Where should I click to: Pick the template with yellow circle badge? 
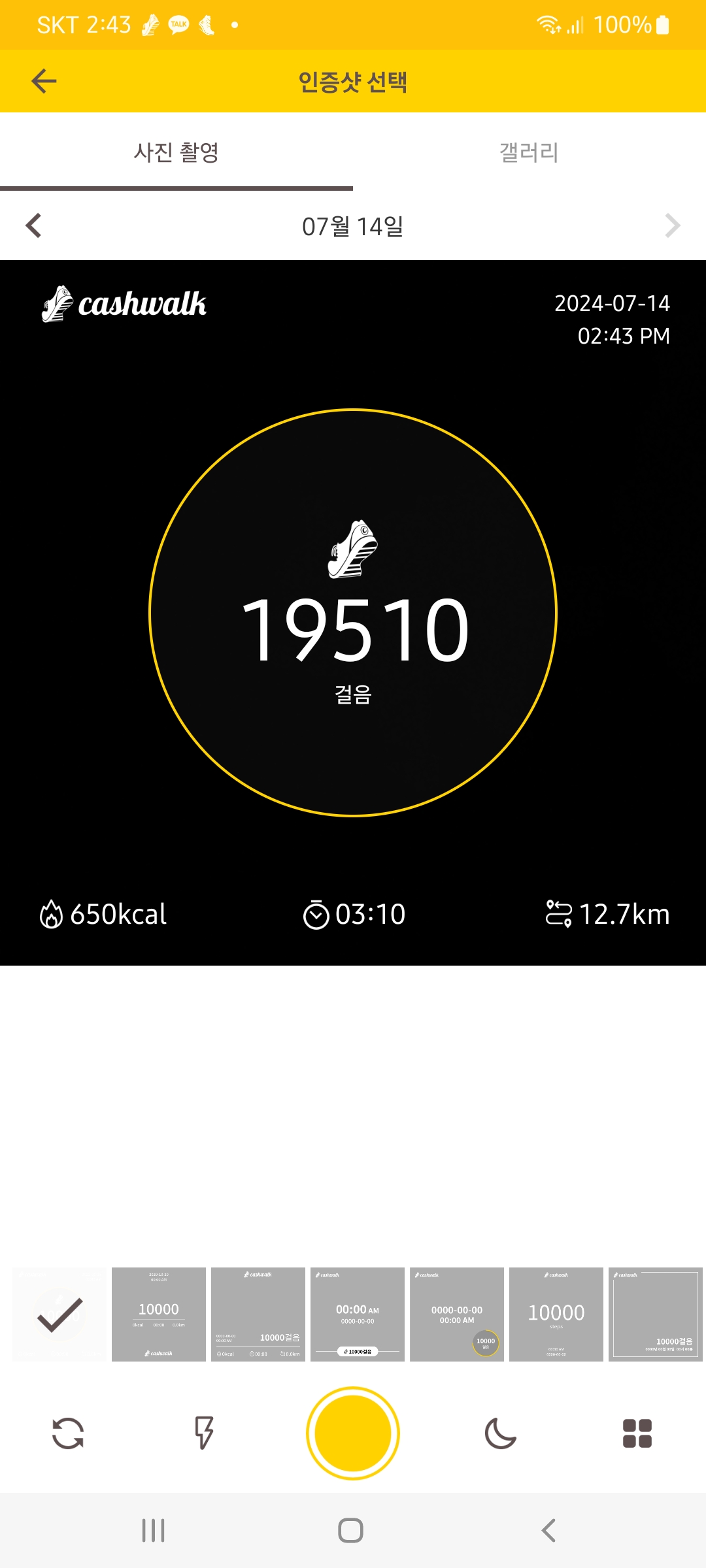pos(457,1315)
